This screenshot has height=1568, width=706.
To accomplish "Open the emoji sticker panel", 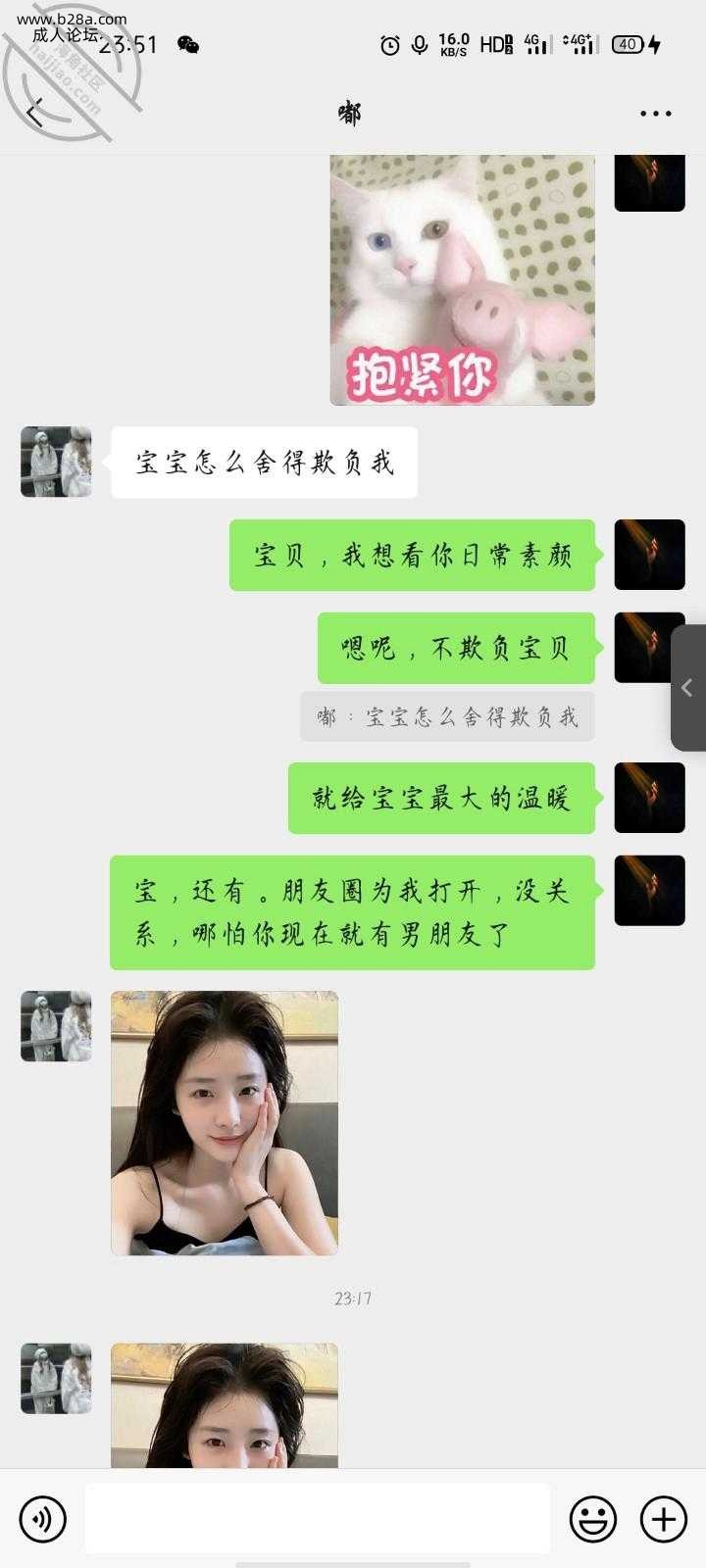I will pos(593,1519).
